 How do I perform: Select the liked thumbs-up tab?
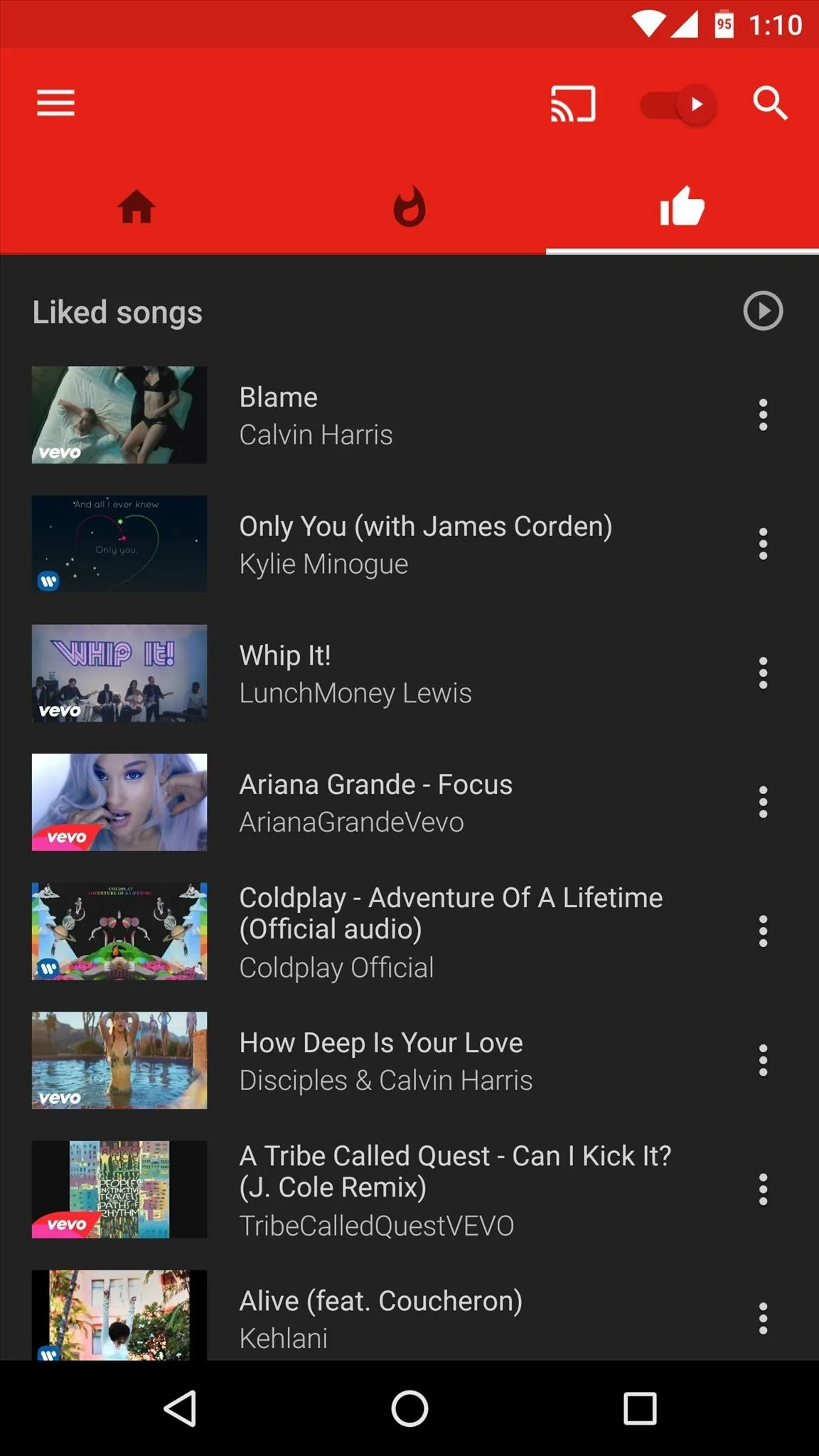click(x=682, y=207)
